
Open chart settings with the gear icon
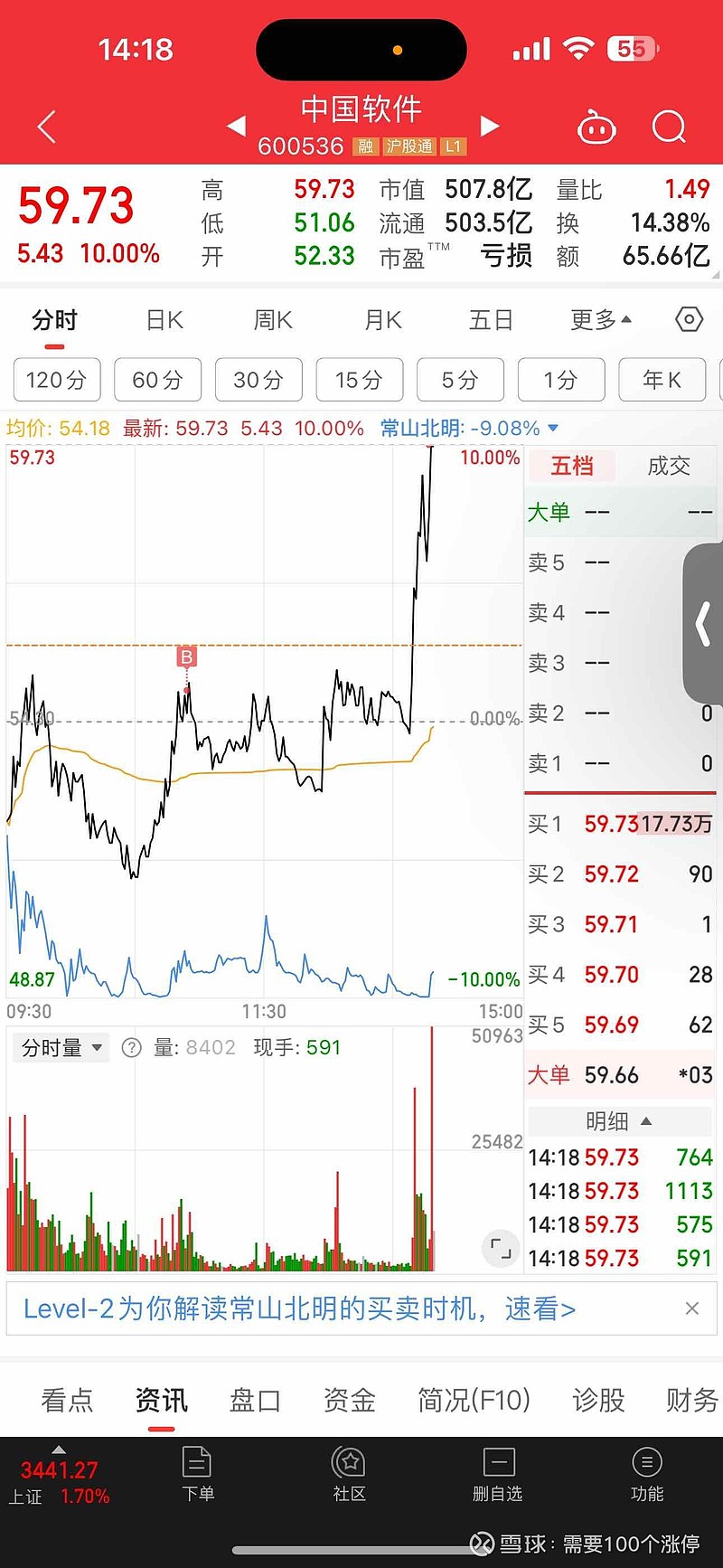(688, 319)
